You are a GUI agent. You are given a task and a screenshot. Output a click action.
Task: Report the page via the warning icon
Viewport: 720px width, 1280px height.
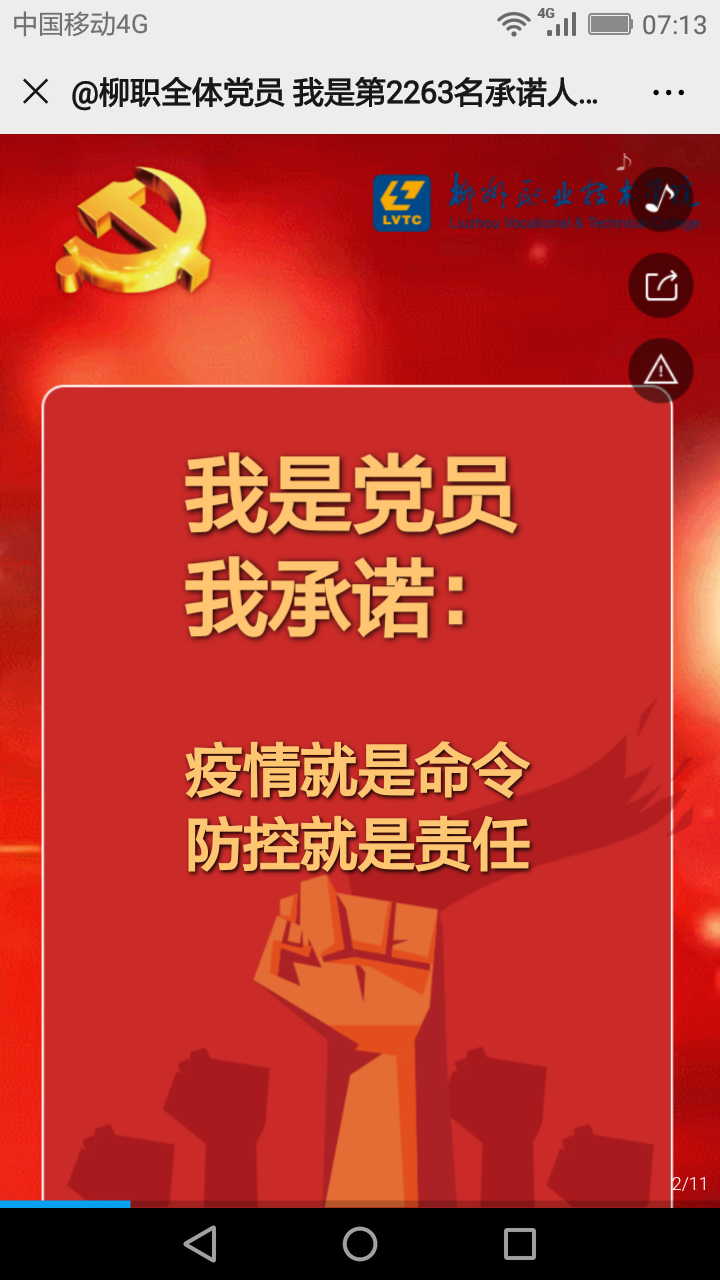point(660,371)
